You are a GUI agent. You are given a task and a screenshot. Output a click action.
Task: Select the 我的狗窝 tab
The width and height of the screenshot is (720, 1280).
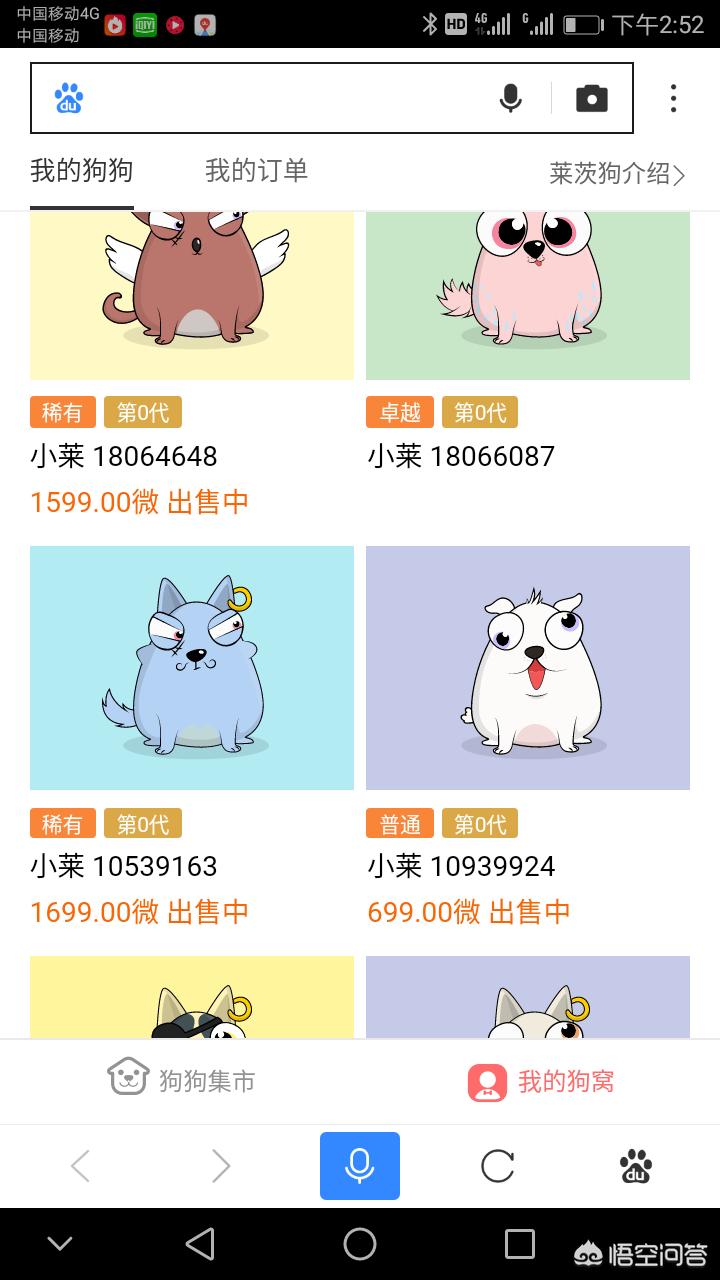click(x=541, y=1080)
